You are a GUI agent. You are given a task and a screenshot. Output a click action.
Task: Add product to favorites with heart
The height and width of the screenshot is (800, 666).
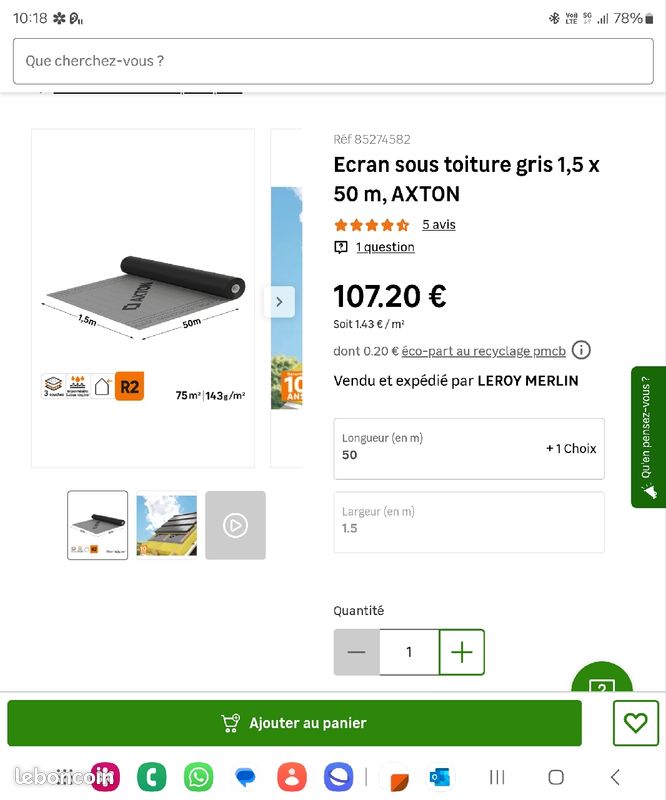click(635, 723)
